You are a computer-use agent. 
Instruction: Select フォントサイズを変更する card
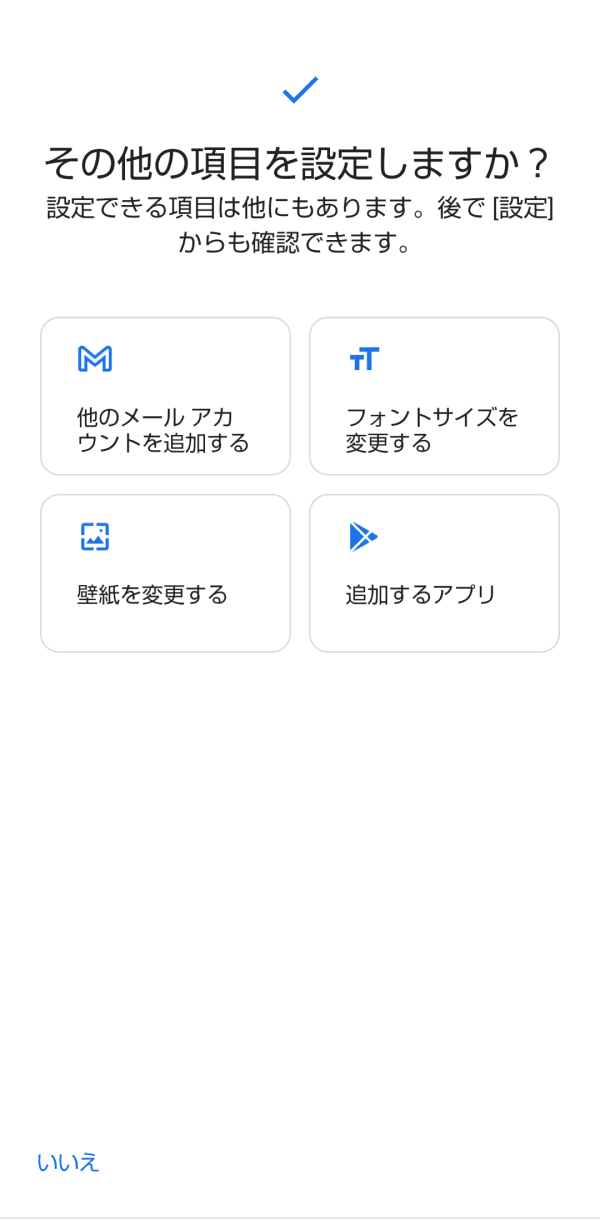click(x=434, y=396)
